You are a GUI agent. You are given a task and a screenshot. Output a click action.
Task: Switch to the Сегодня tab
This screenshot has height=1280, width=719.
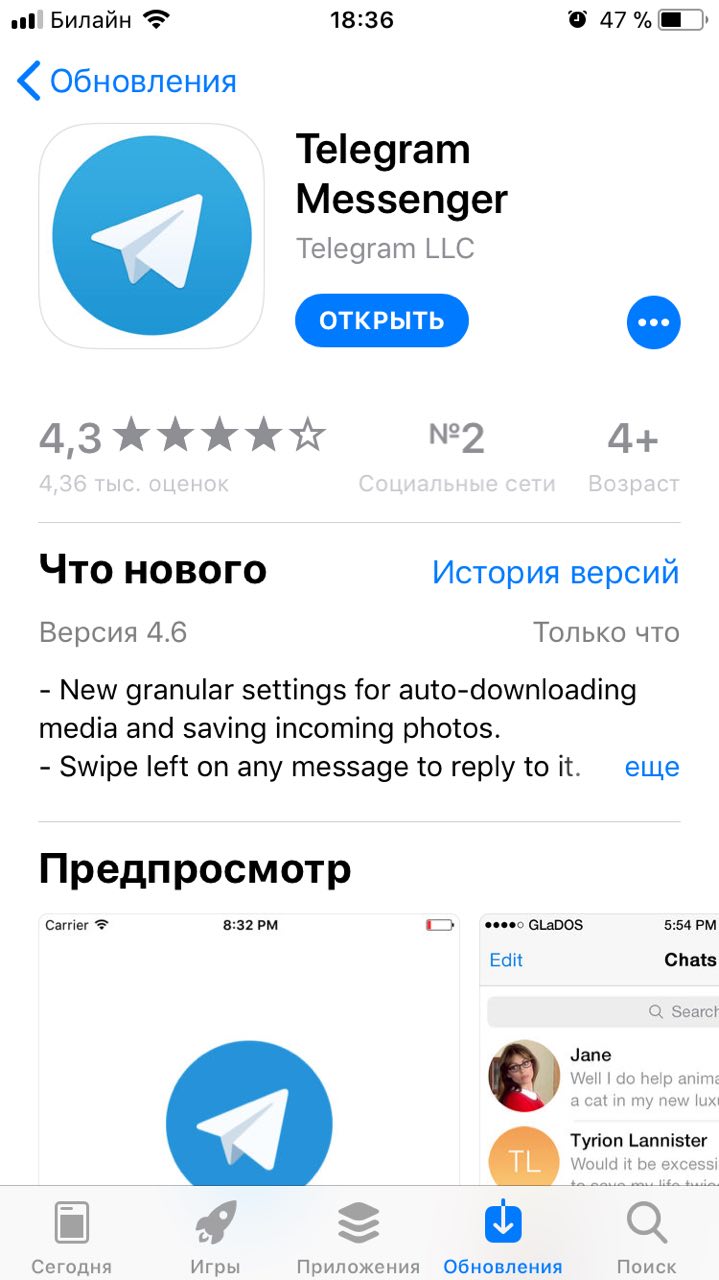point(71,1237)
